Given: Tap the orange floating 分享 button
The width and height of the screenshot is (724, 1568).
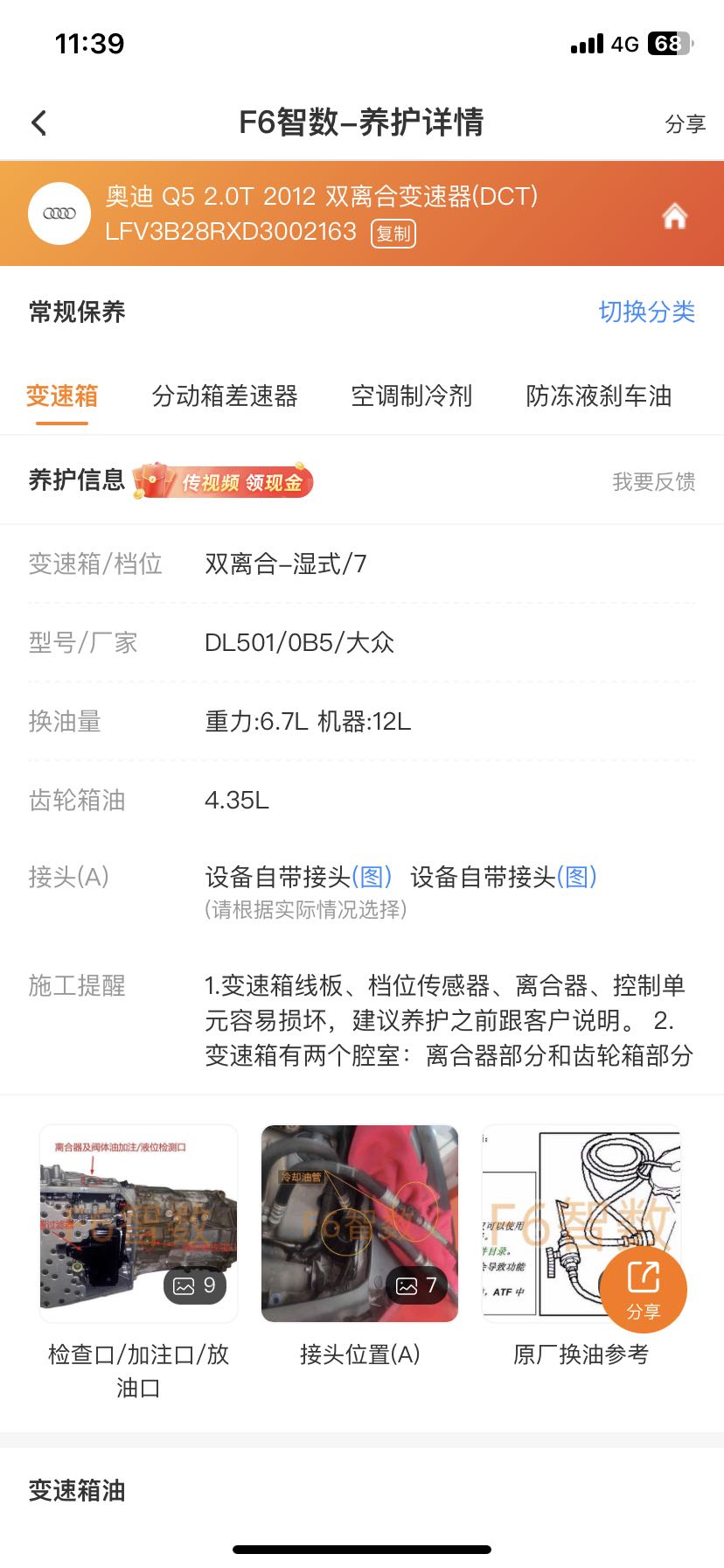Looking at the screenshot, I should pyautogui.click(x=644, y=1290).
